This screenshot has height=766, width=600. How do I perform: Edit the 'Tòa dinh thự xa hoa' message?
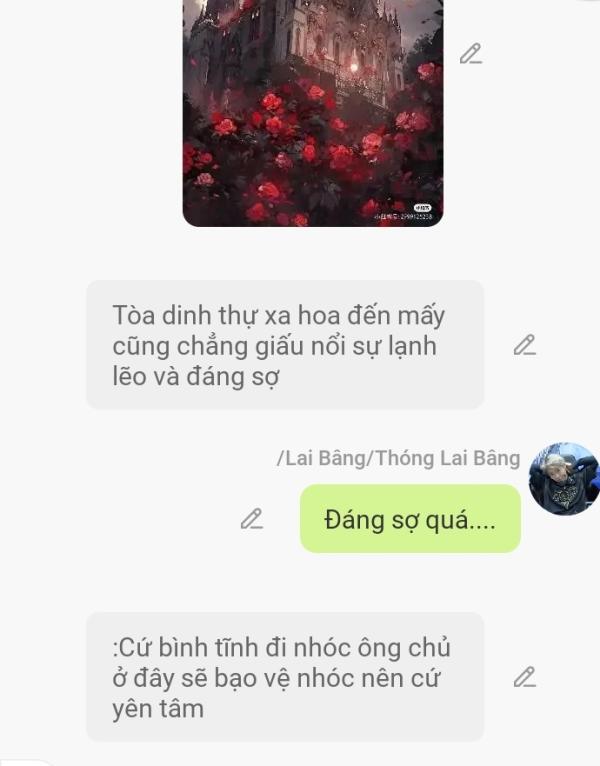(x=524, y=345)
